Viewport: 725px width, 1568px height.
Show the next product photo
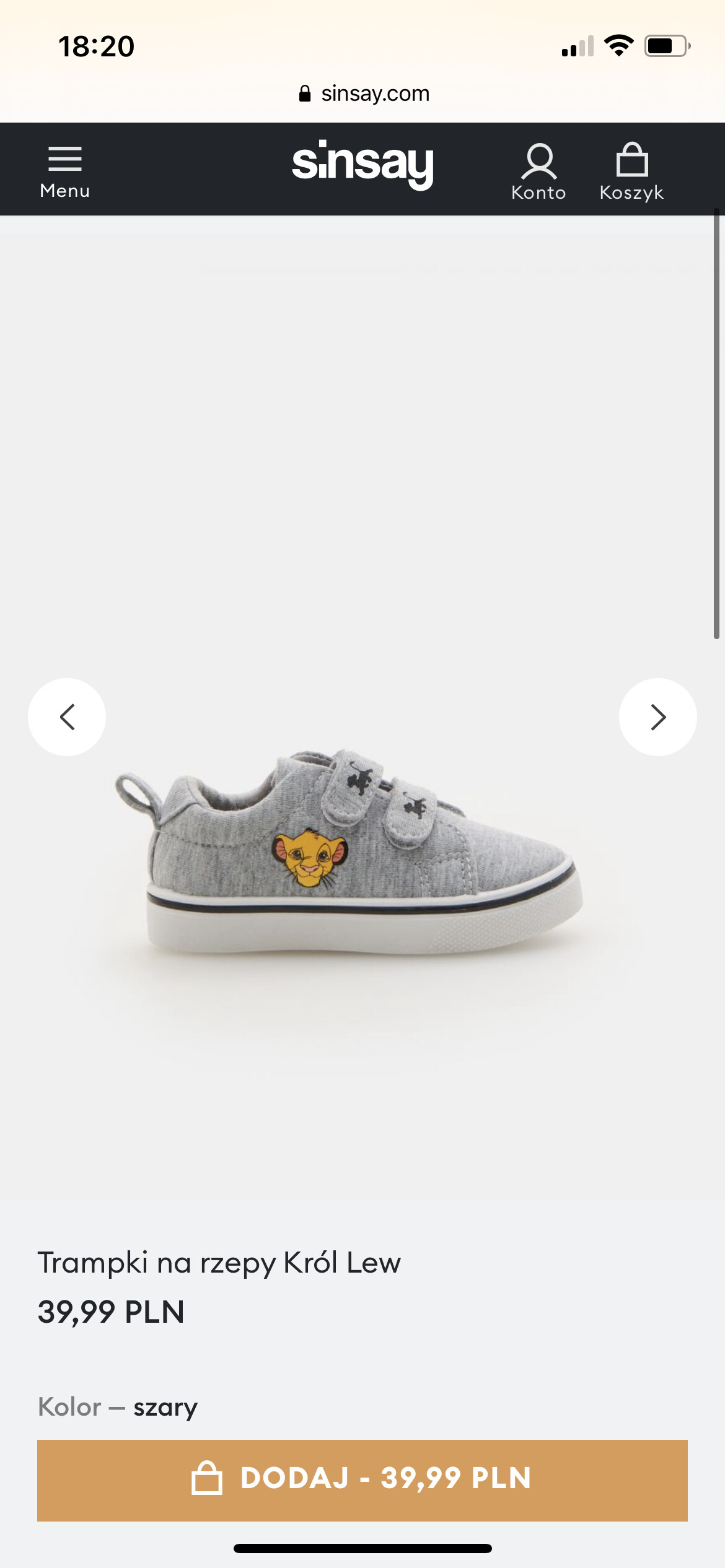coord(658,717)
